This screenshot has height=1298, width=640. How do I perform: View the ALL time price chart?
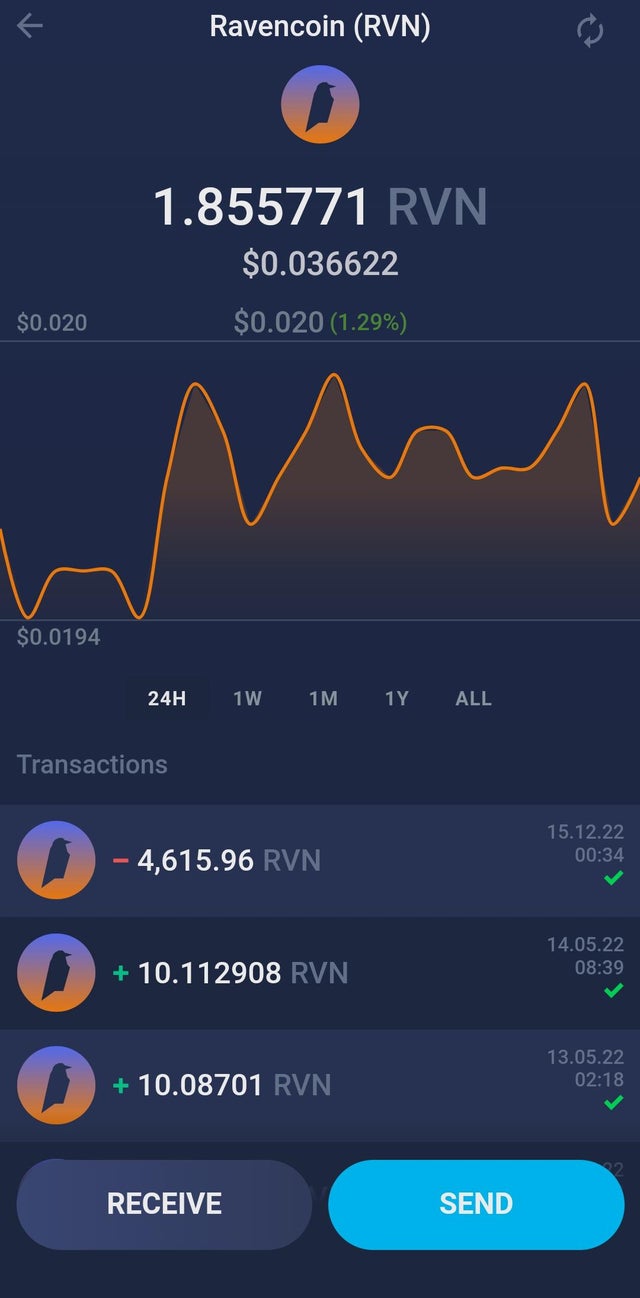(473, 698)
